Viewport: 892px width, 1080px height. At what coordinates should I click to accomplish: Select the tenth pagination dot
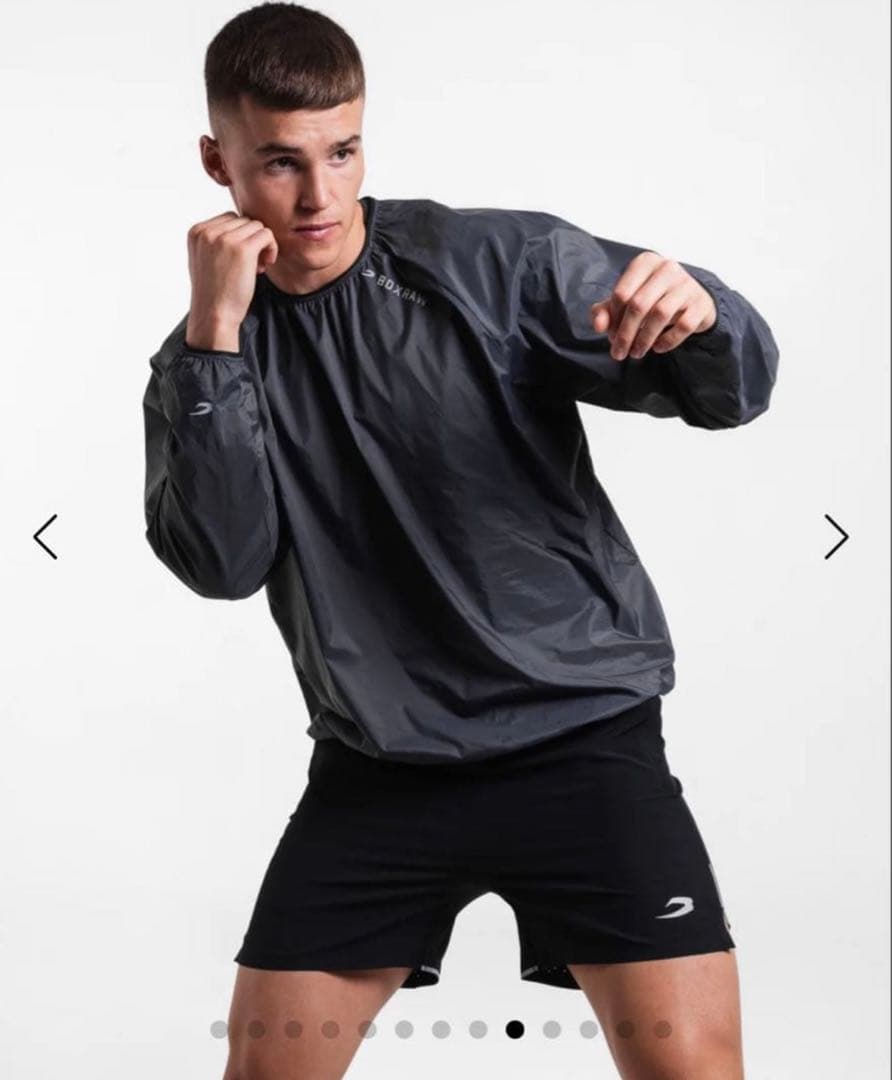pyautogui.click(x=586, y=1028)
